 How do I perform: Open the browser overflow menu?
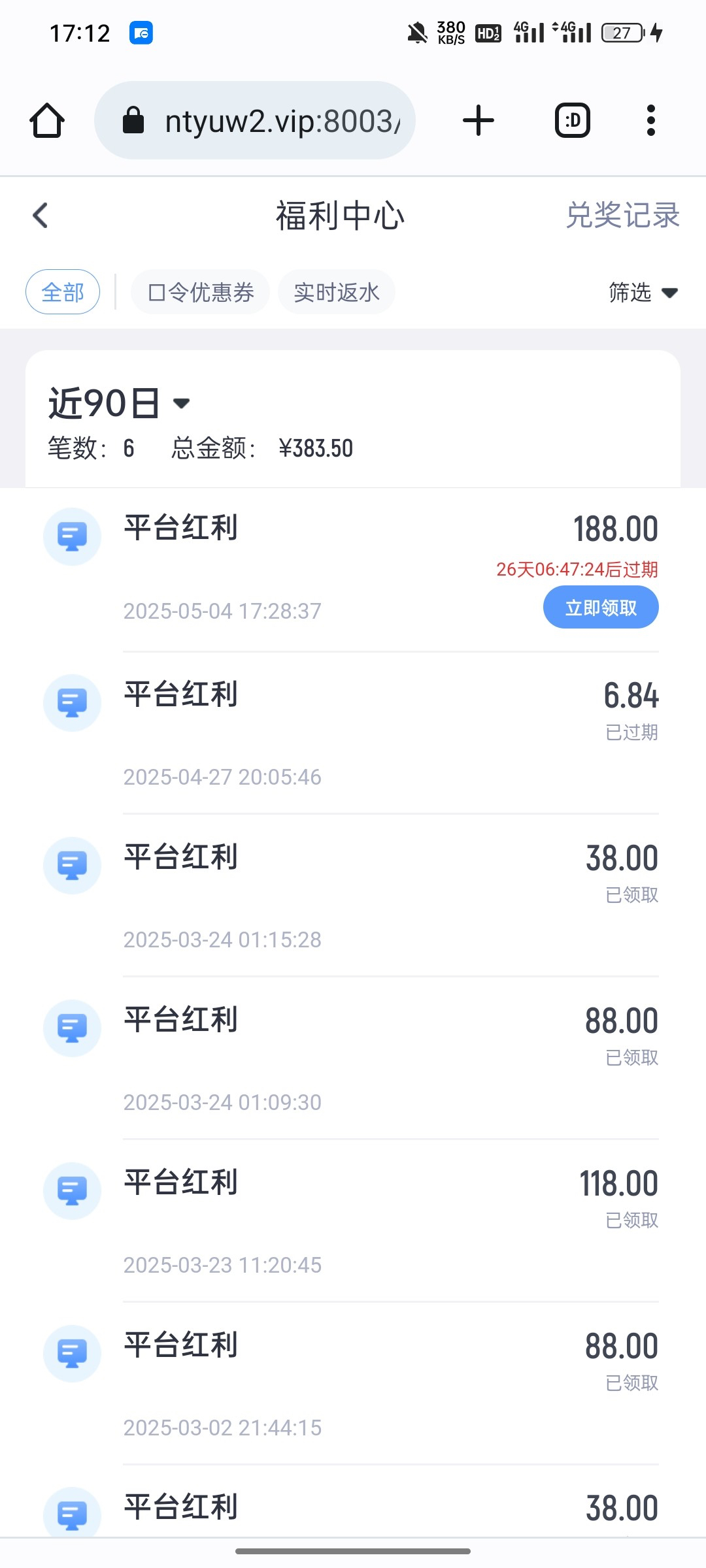pyautogui.click(x=650, y=120)
